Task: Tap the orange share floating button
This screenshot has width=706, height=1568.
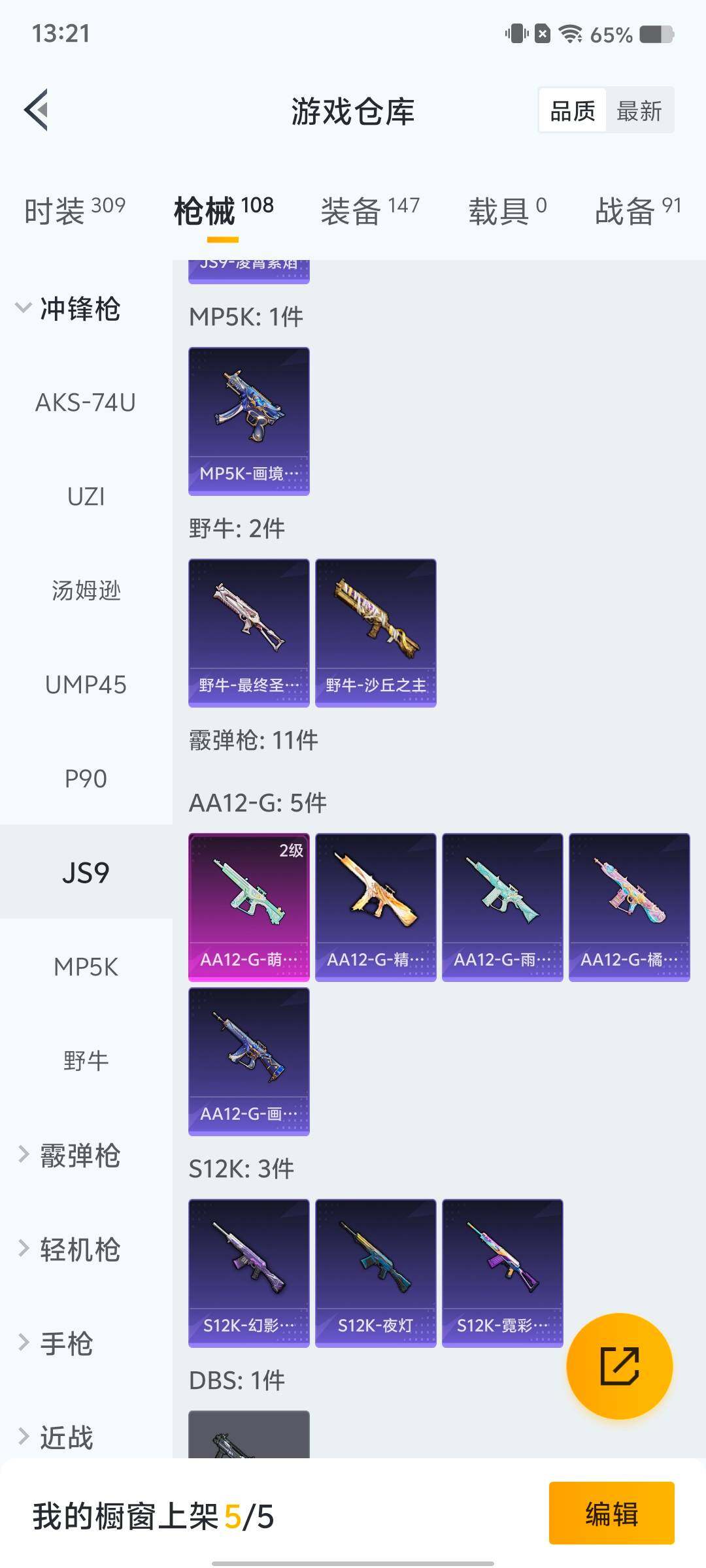Action: pyautogui.click(x=619, y=1365)
